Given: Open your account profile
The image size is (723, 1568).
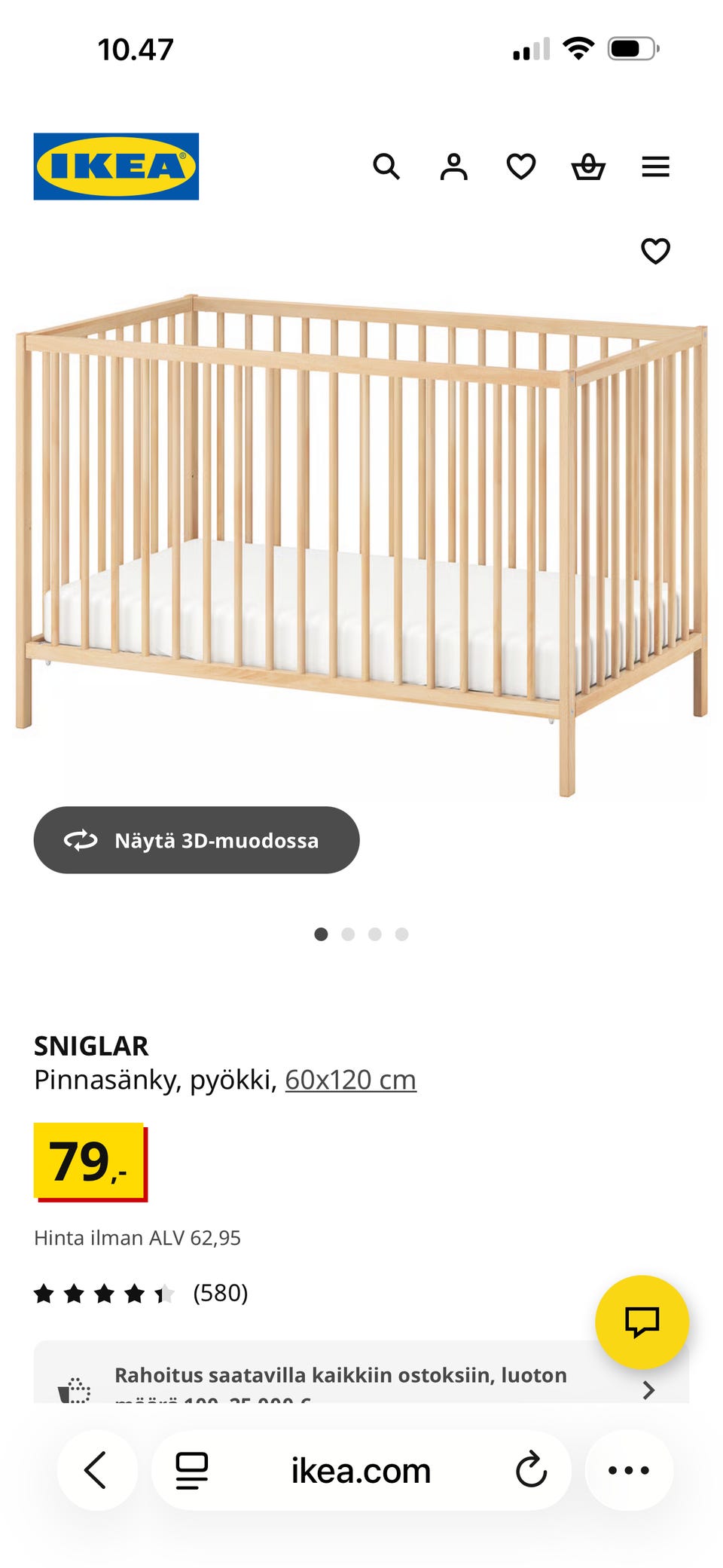Looking at the screenshot, I should (x=453, y=167).
